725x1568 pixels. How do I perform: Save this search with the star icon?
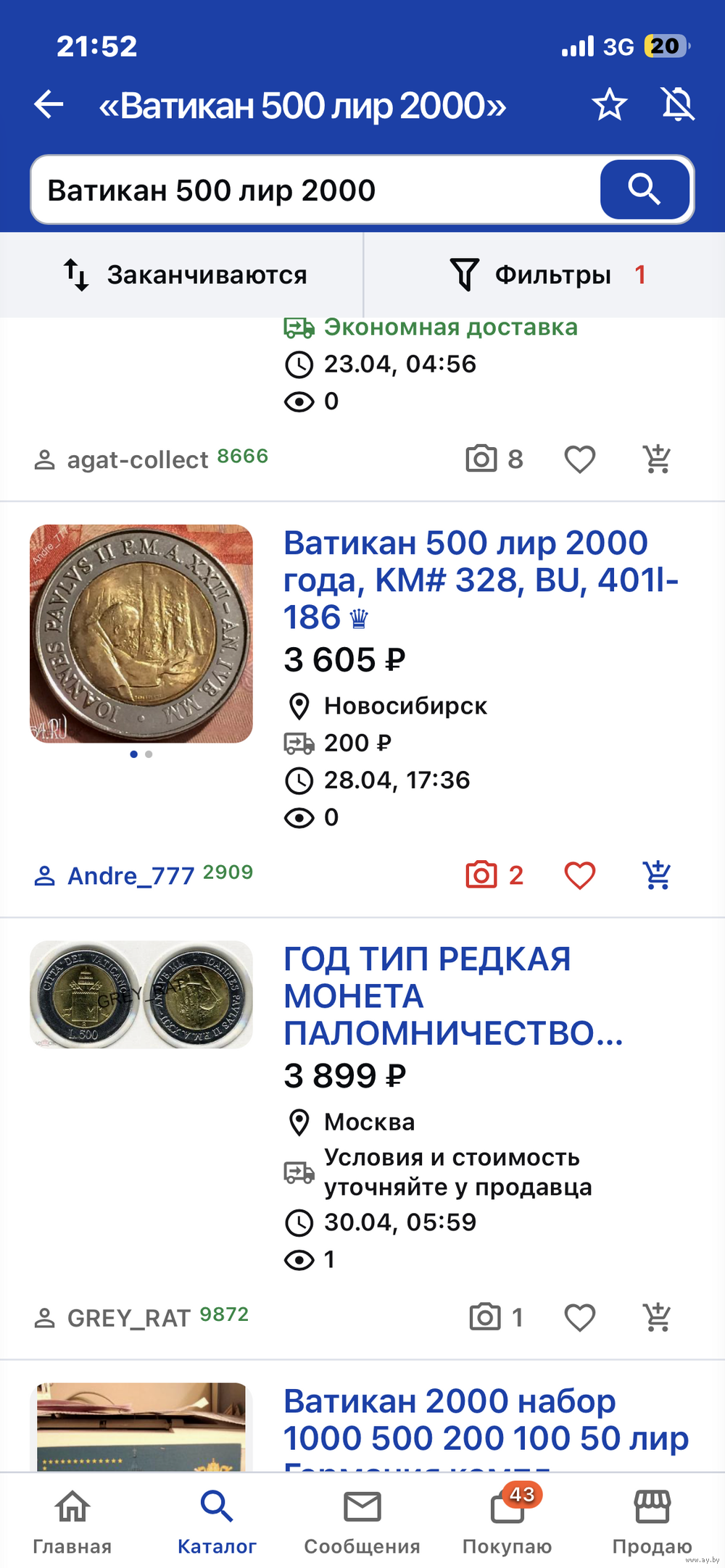pos(609,105)
